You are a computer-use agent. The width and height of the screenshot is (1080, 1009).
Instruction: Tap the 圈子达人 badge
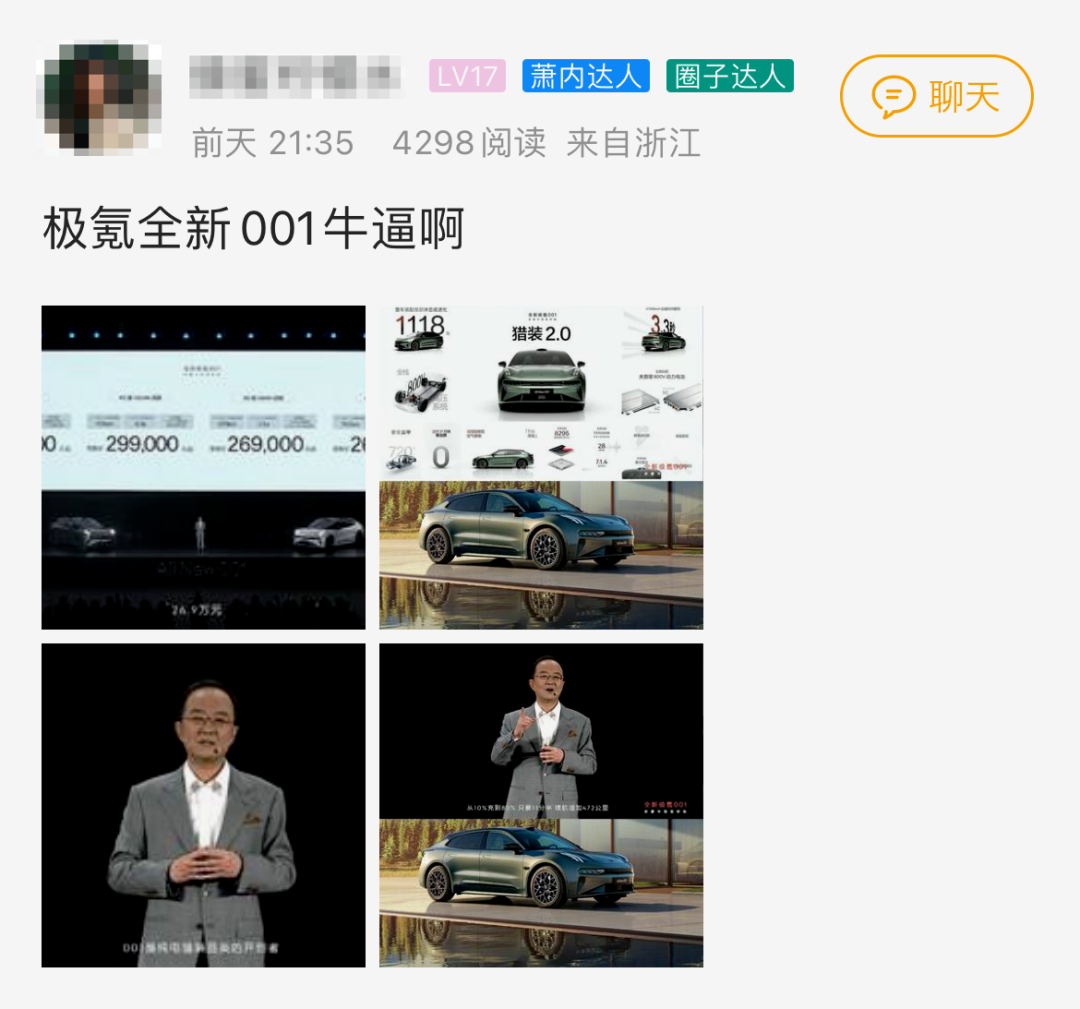point(729,76)
